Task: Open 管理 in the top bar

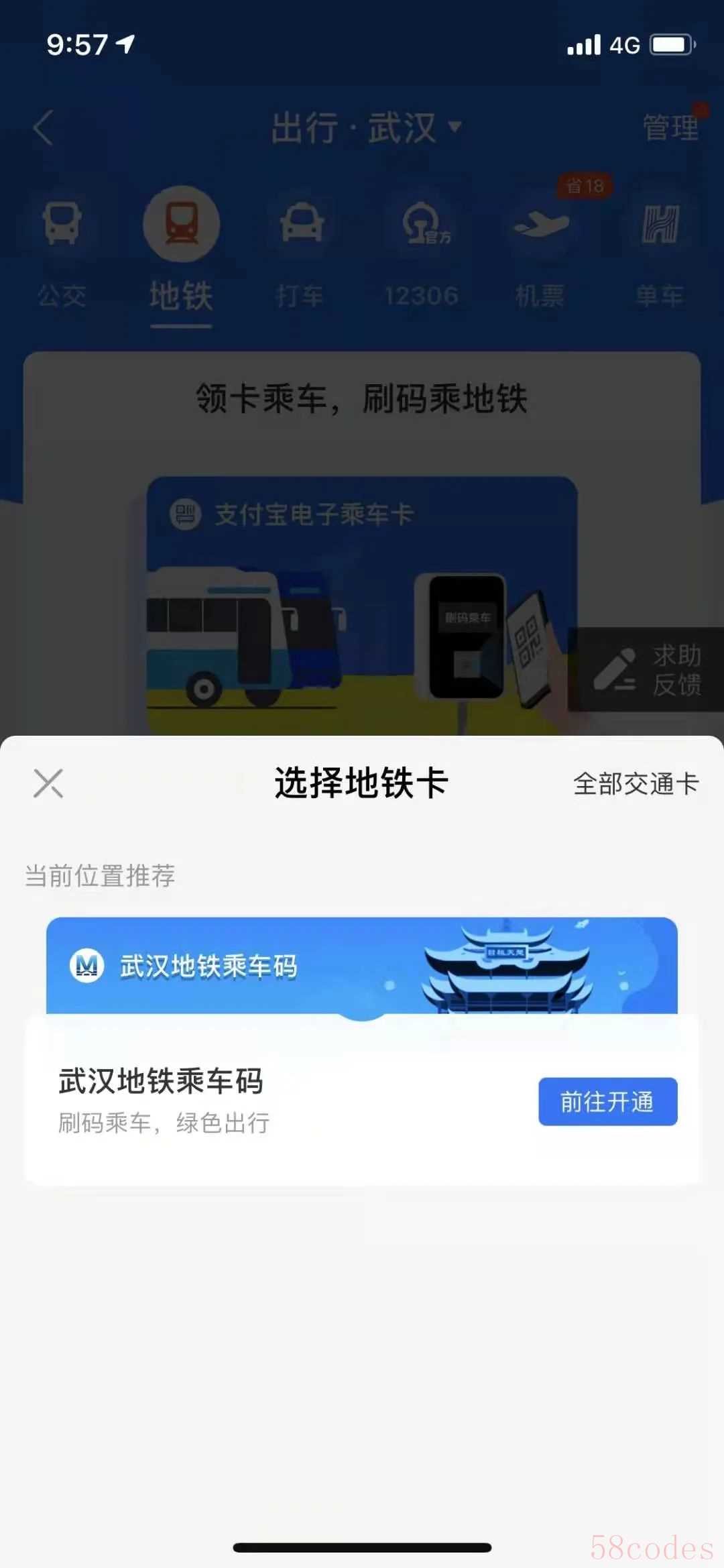Action: tap(670, 127)
